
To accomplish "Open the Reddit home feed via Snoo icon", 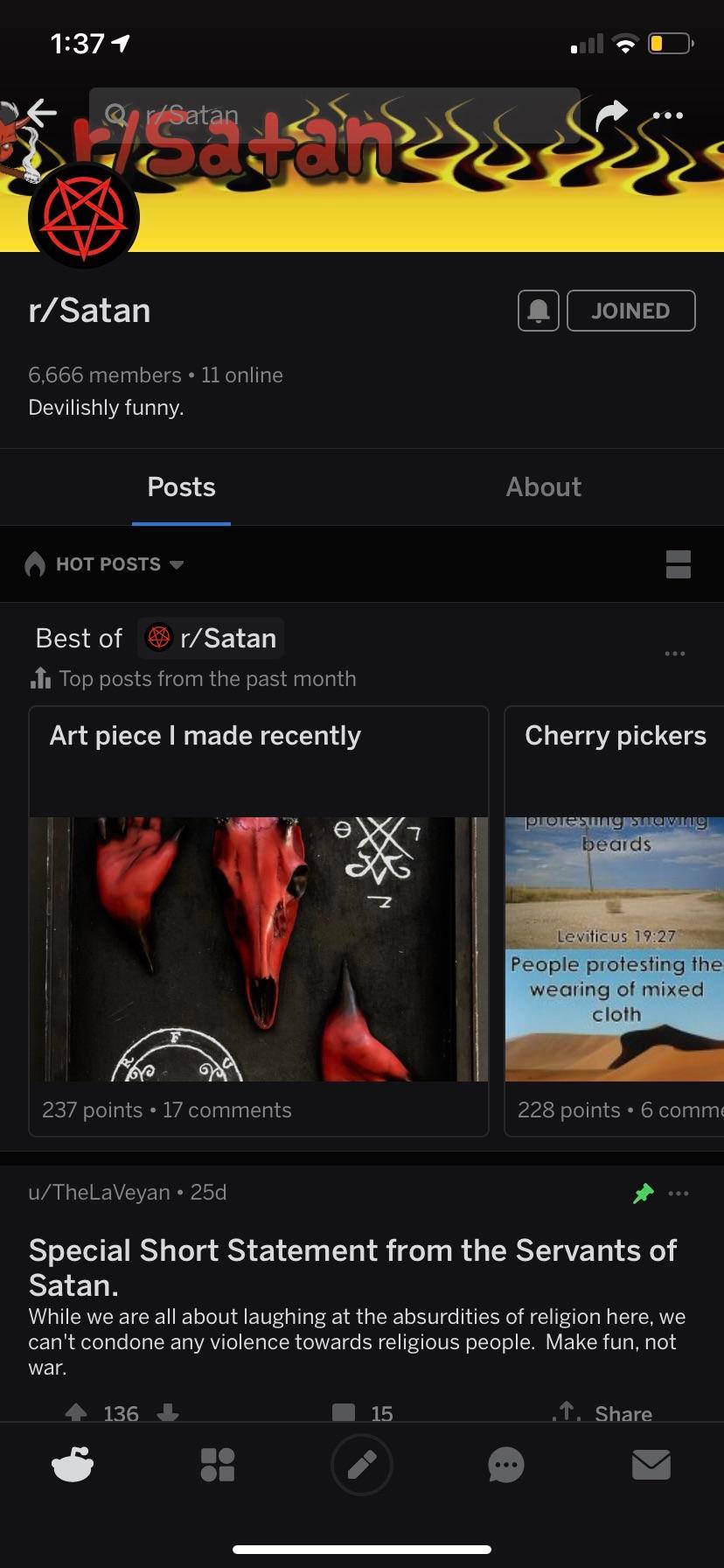I will [73, 1465].
